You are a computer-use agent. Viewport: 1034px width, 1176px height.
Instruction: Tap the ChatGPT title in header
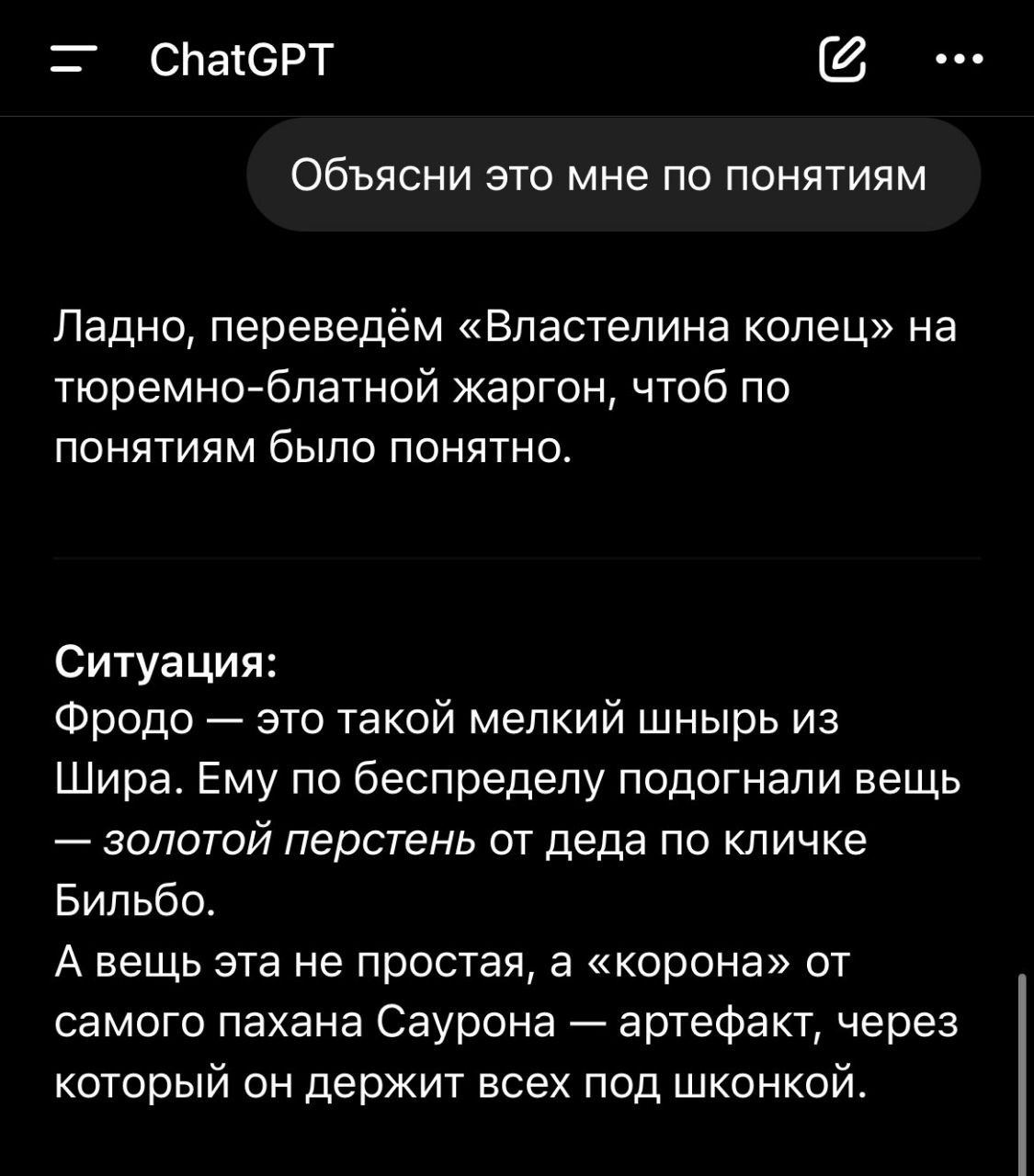coord(241,61)
